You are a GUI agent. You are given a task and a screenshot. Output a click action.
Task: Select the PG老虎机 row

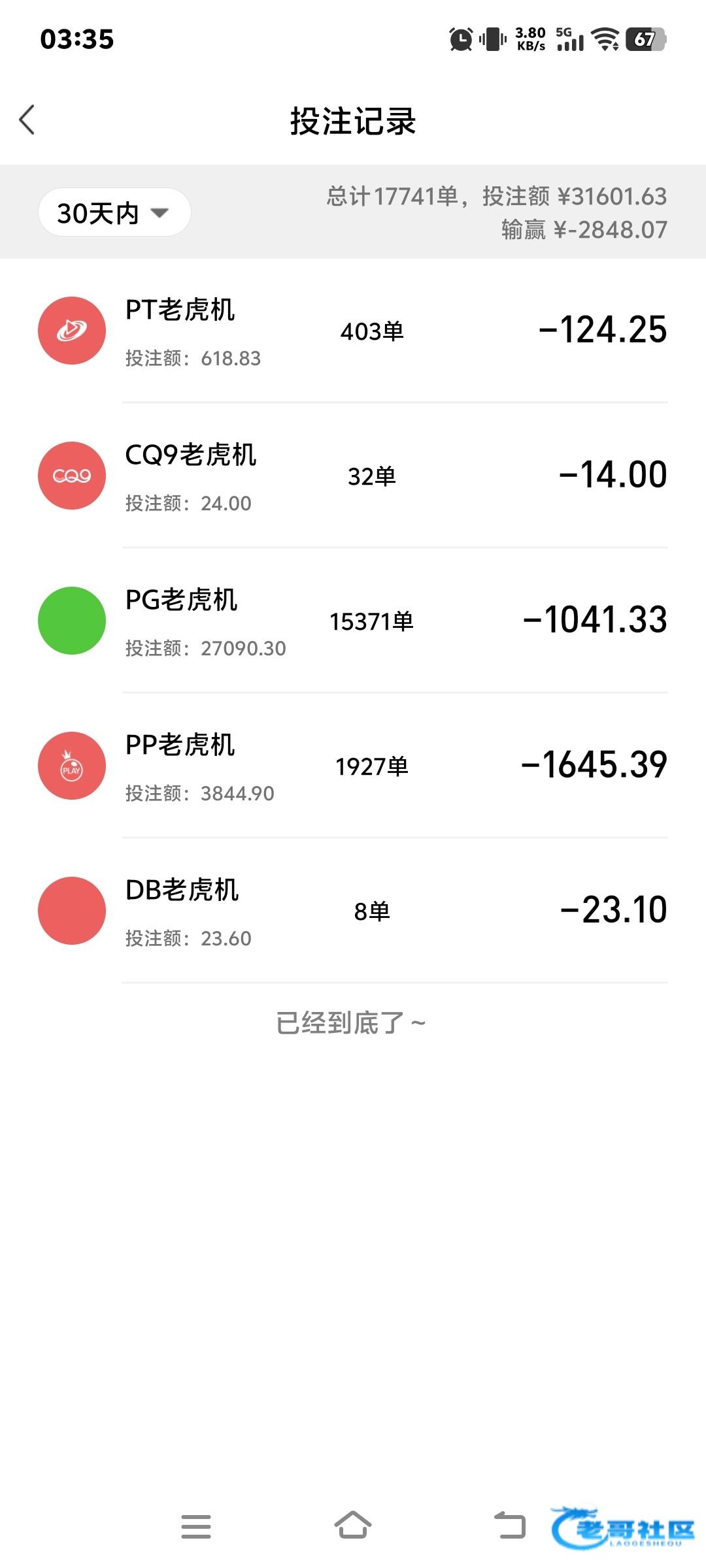click(x=353, y=621)
